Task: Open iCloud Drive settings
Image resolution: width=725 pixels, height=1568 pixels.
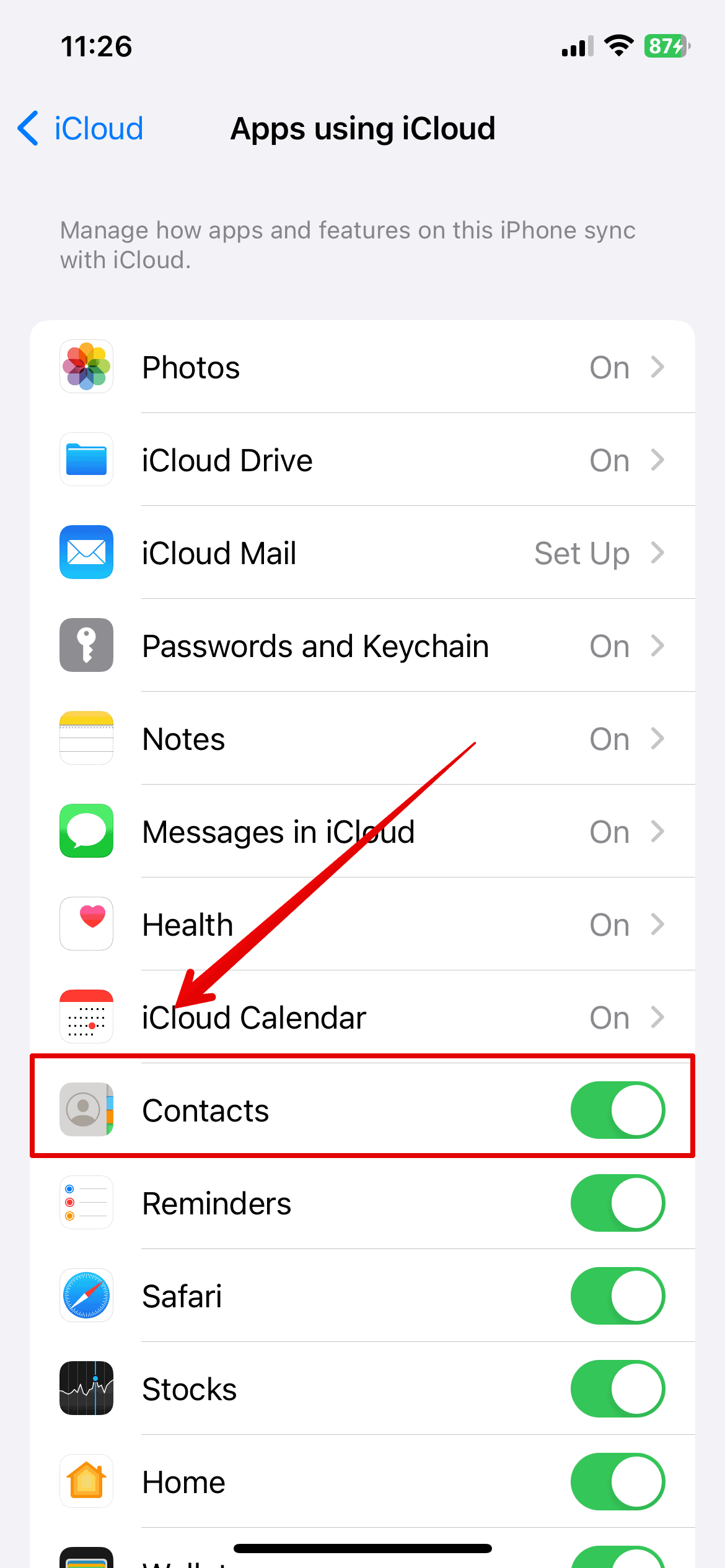Action: click(x=362, y=460)
